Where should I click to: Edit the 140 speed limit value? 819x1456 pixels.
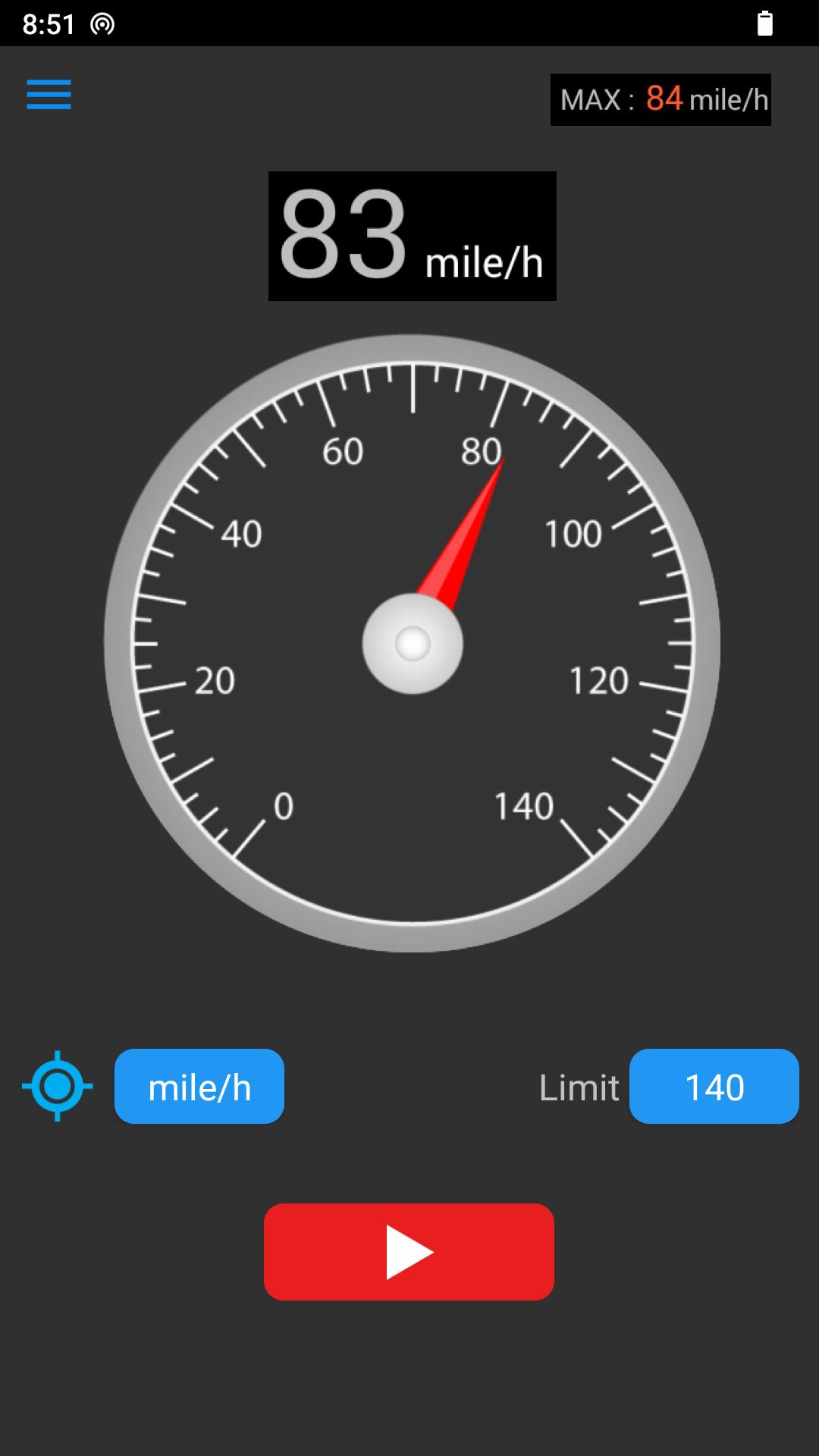714,1086
